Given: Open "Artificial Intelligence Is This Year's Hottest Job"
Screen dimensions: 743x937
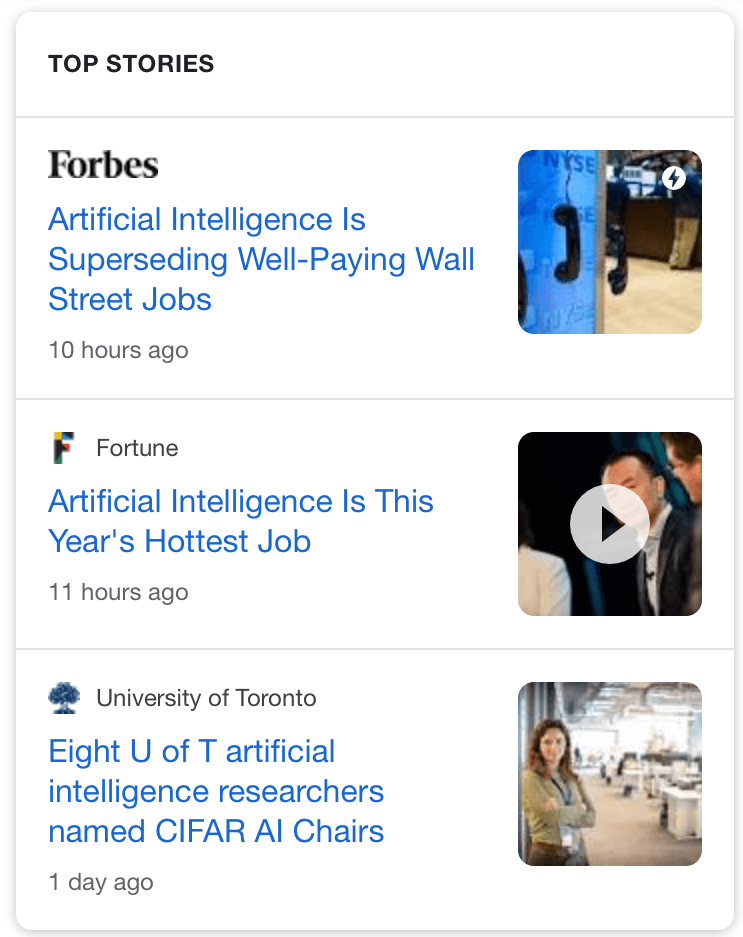Looking at the screenshot, I should click(240, 521).
